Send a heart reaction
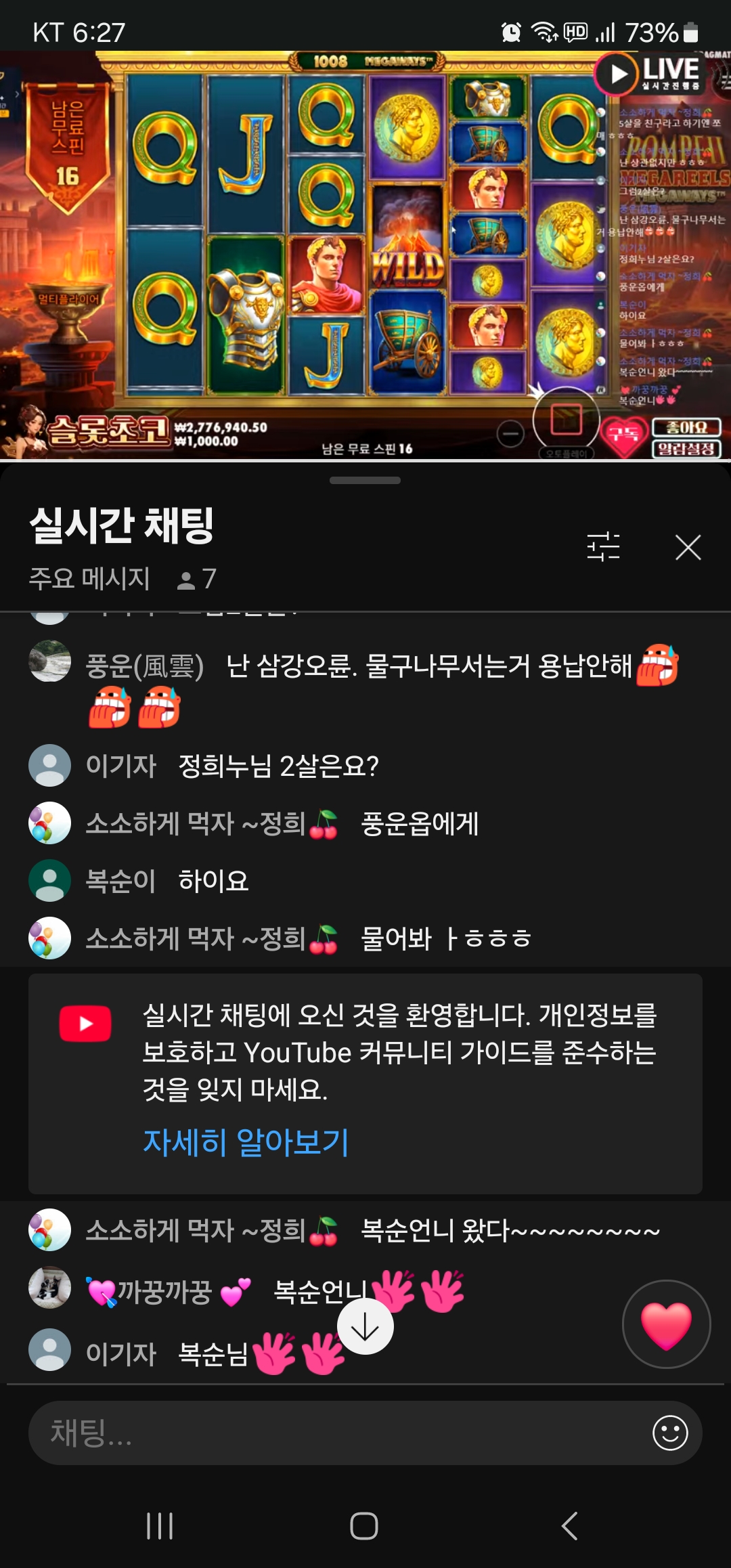Screen dimensions: 731x1568 pyautogui.click(x=666, y=1324)
